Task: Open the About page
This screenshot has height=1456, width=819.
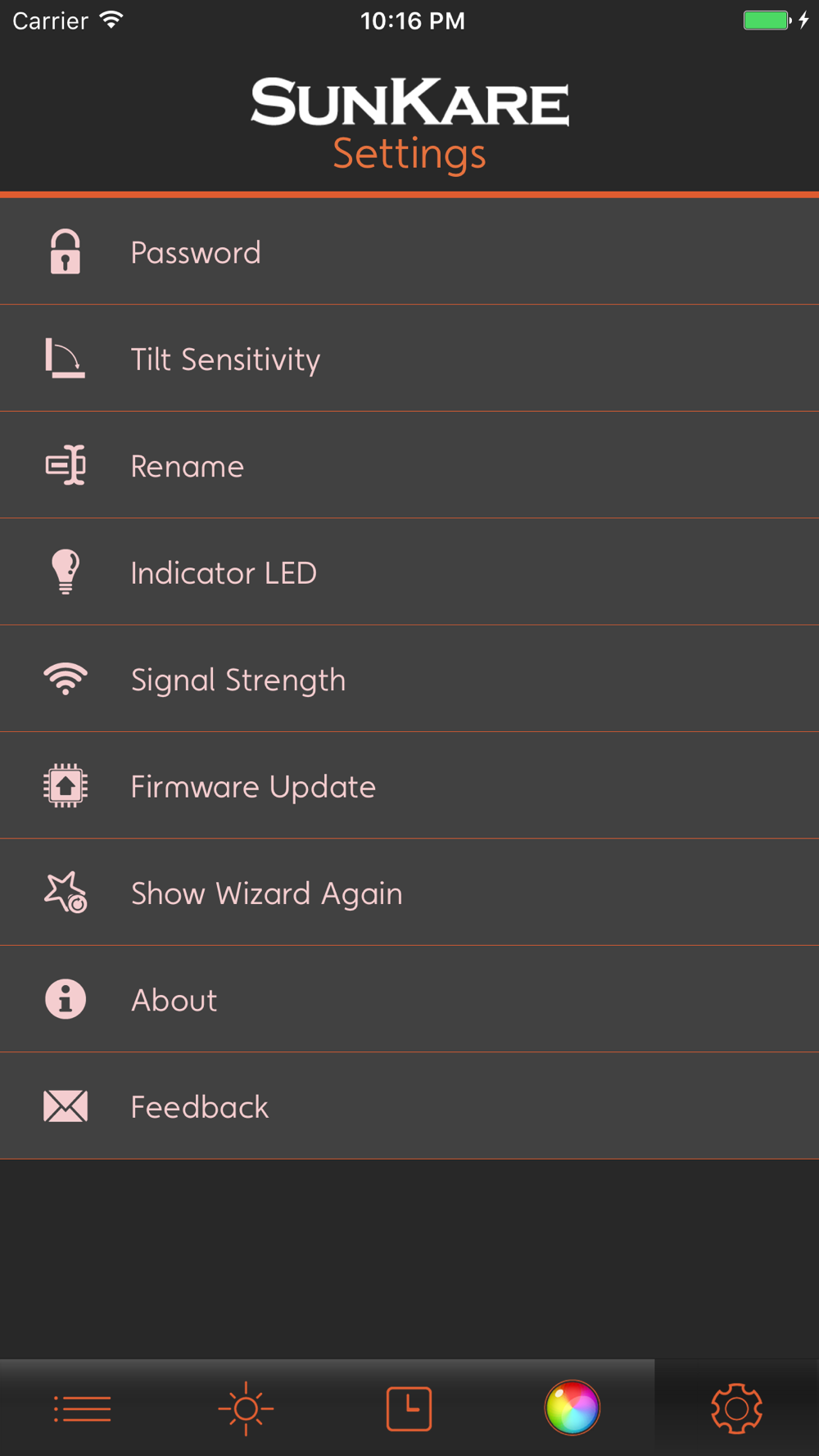Action: (409, 1000)
